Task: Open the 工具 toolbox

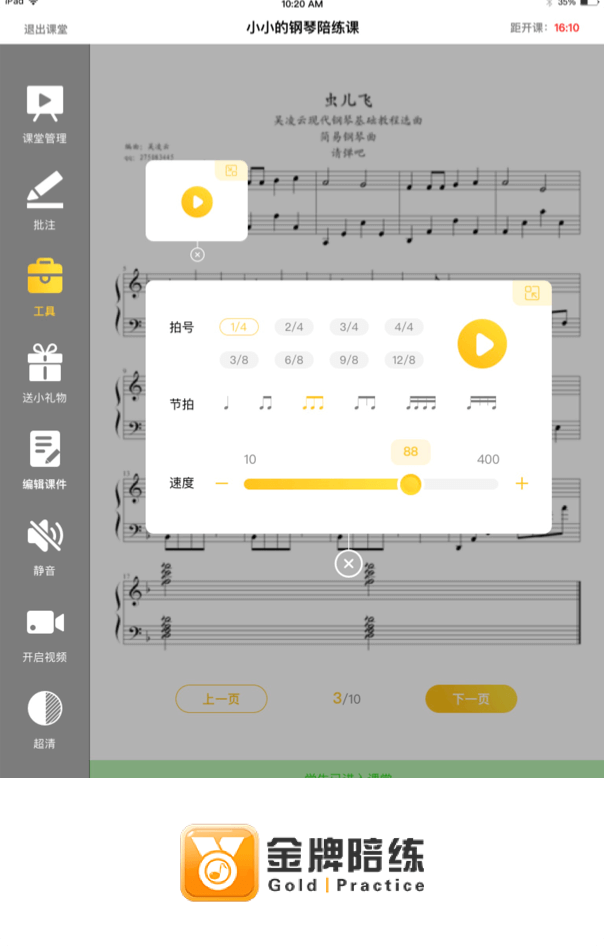Action: tap(45, 287)
